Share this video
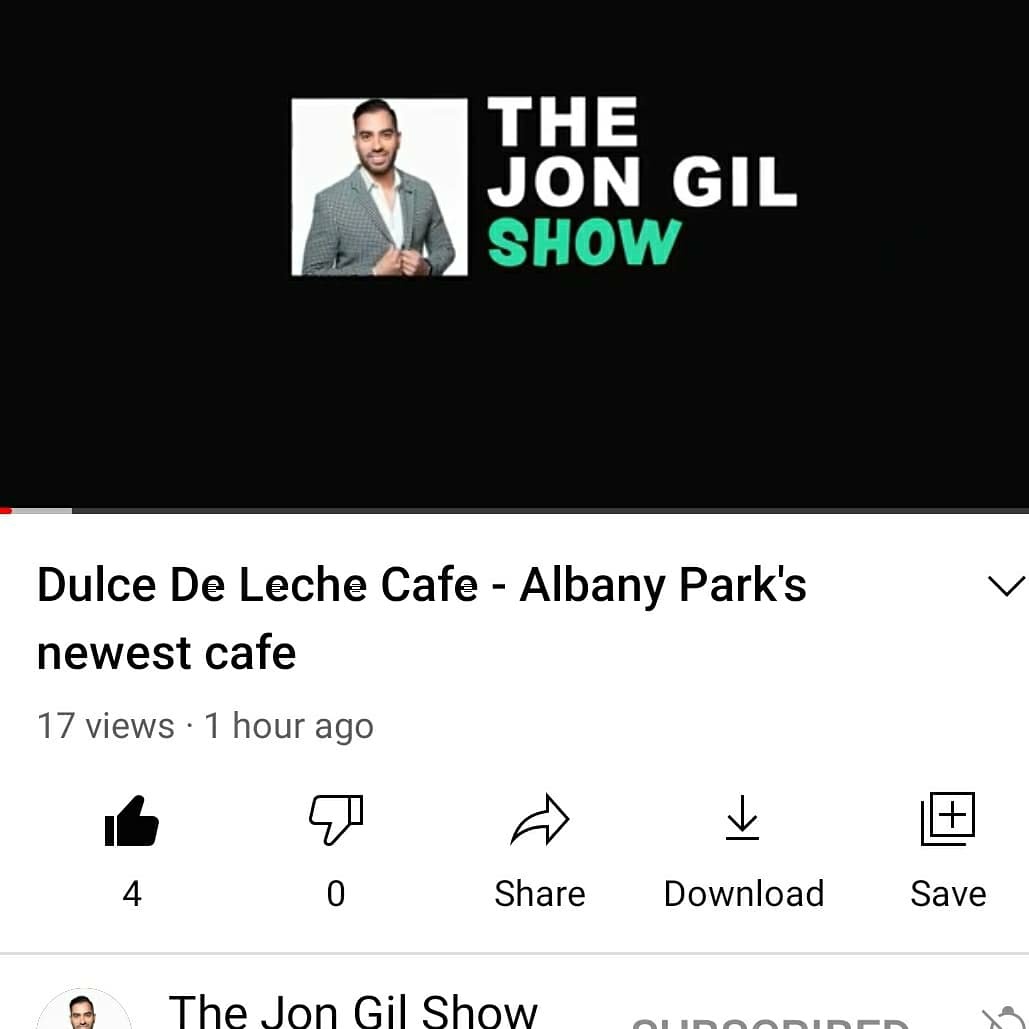Viewport: 1029px width, 1029px height. (540, 823)
